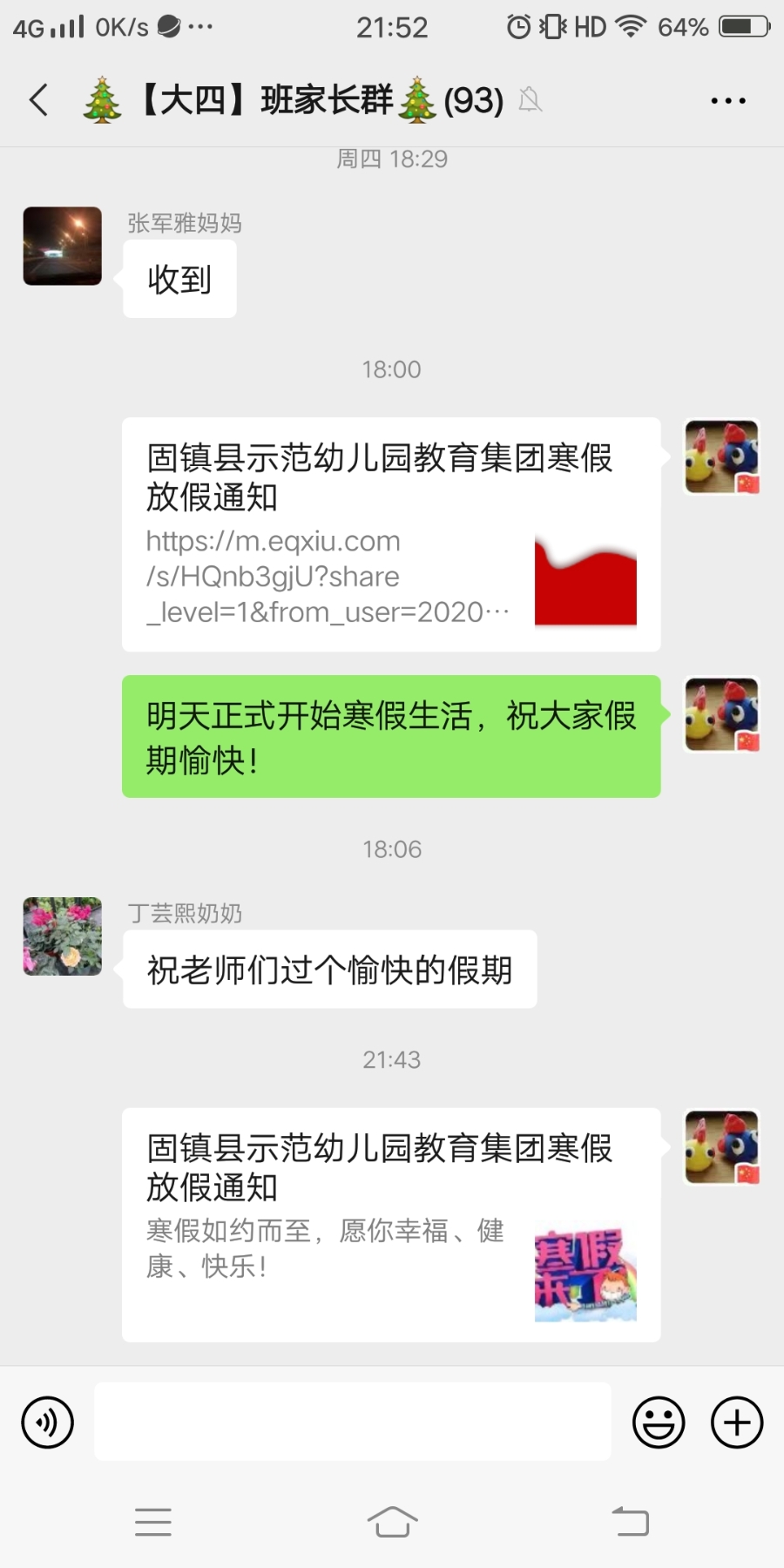The image size is (784, 1568).
Task: Open 张军雅妈妈's profile avatar
Action: (62, 247)
